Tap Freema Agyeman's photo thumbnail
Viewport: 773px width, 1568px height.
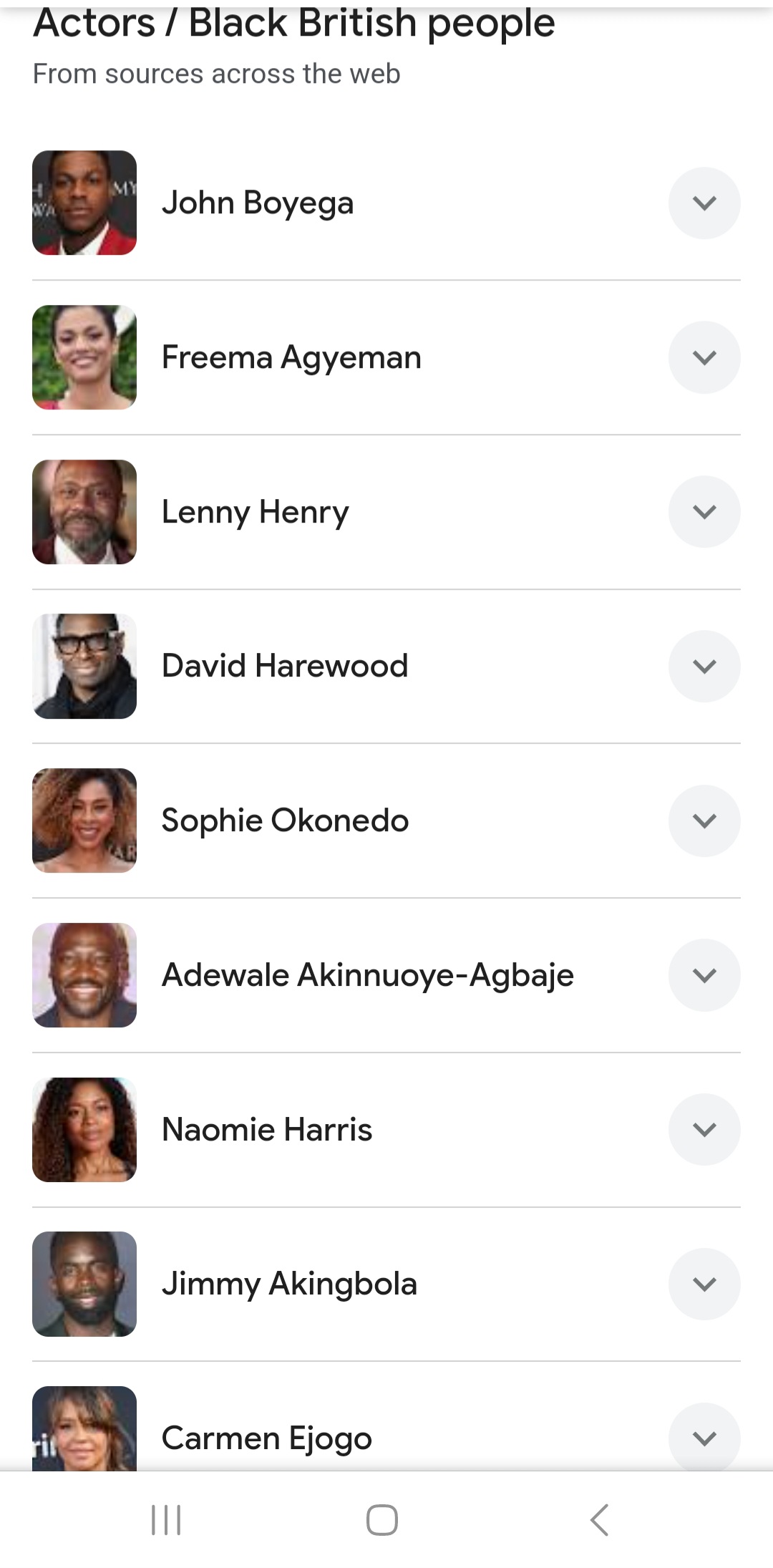coord(84,357)
